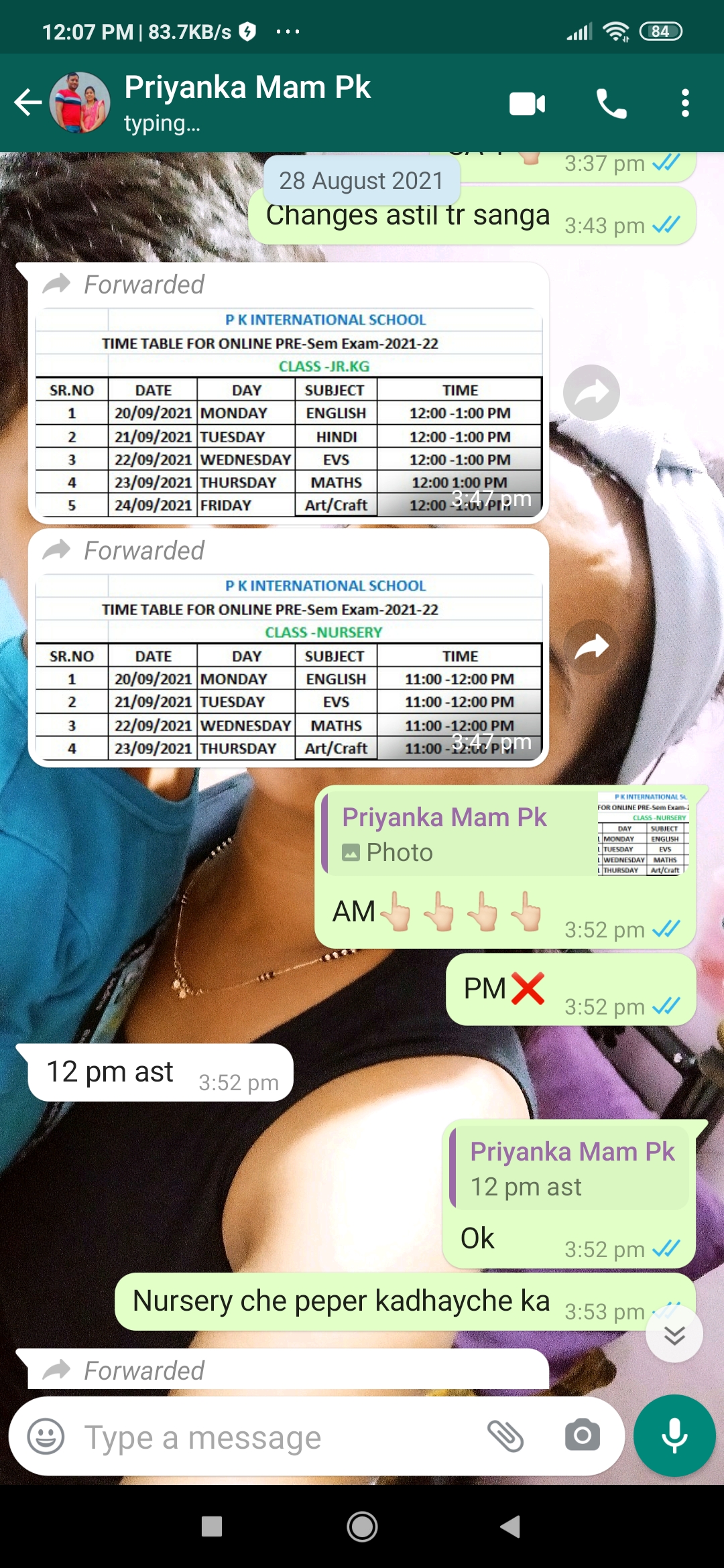
Task: Tap the system home button
Action: (362, 1527)
